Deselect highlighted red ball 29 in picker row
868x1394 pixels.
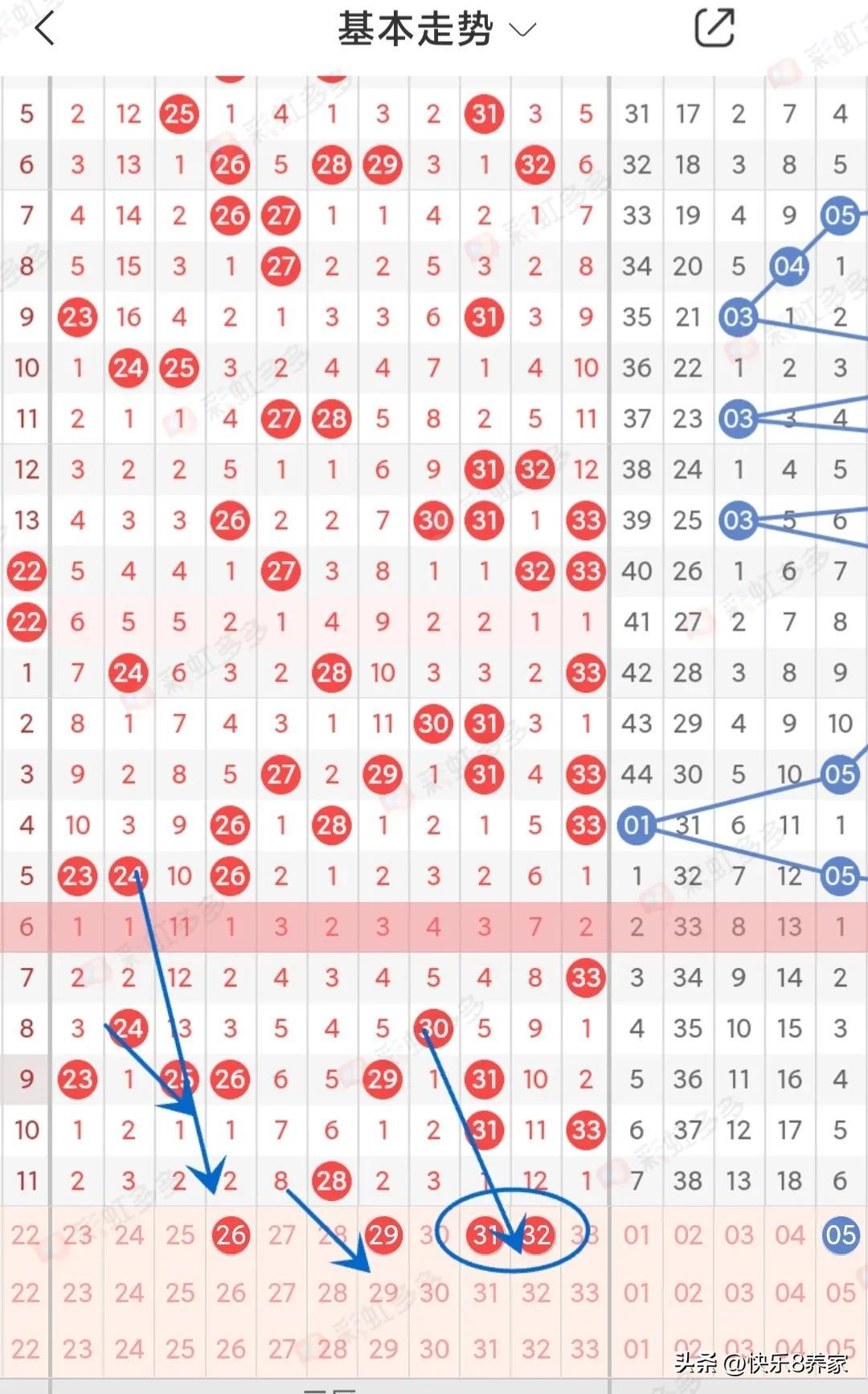pos(383,1235)
